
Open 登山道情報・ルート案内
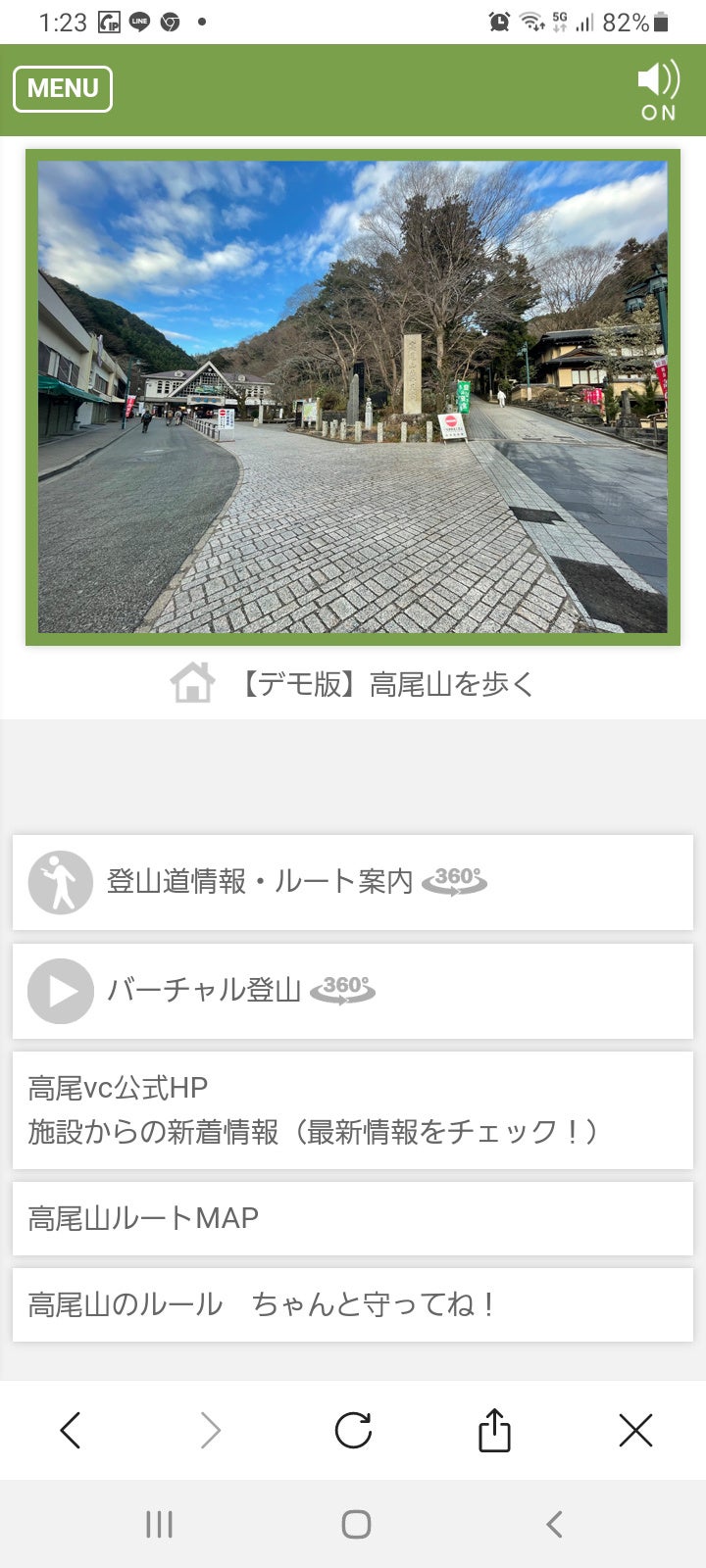(352, 882)
